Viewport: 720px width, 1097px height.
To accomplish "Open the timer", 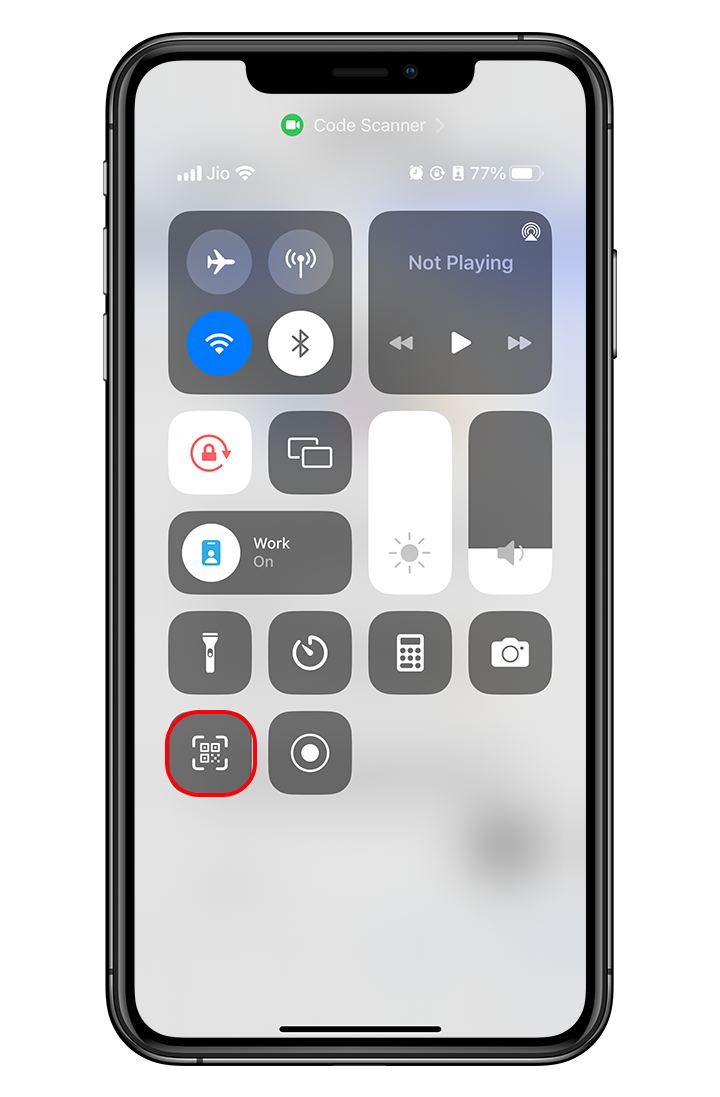I will pyautogui.click(x=310, y=653).
